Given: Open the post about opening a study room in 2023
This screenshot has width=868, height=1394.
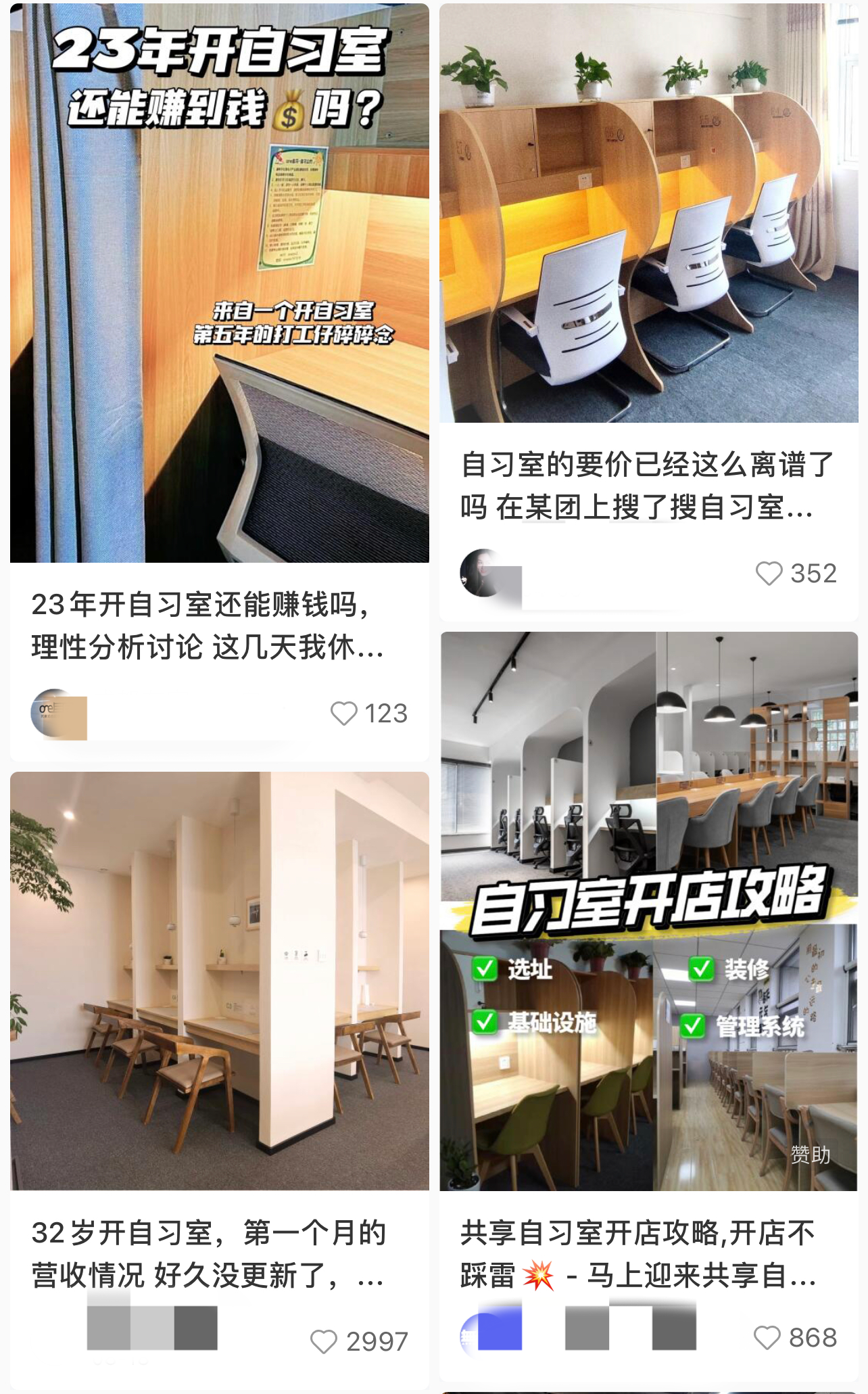Looking at the screenshot, I should 219,284.
